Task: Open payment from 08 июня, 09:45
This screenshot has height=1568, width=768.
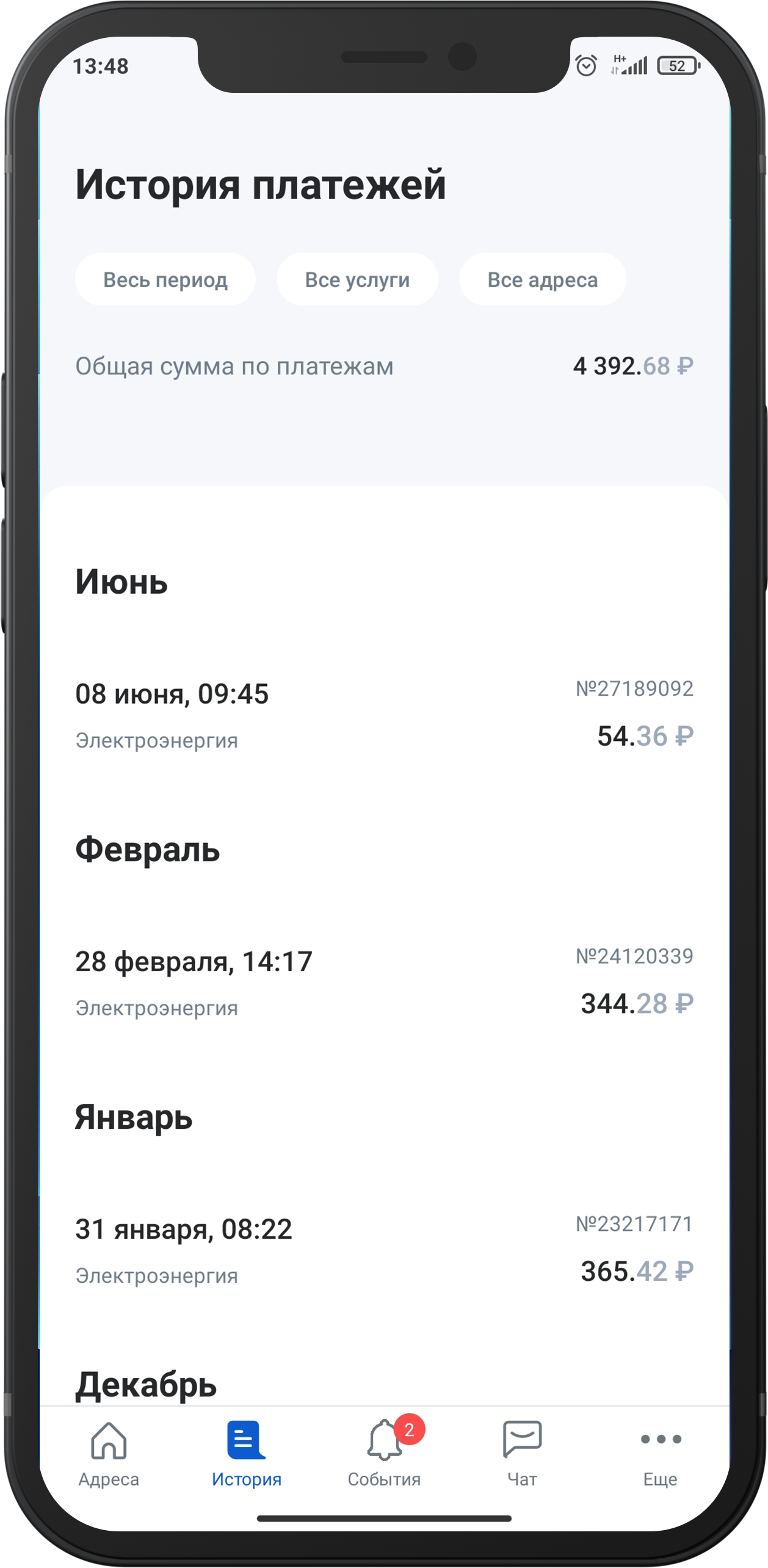Action: point(384,715)
